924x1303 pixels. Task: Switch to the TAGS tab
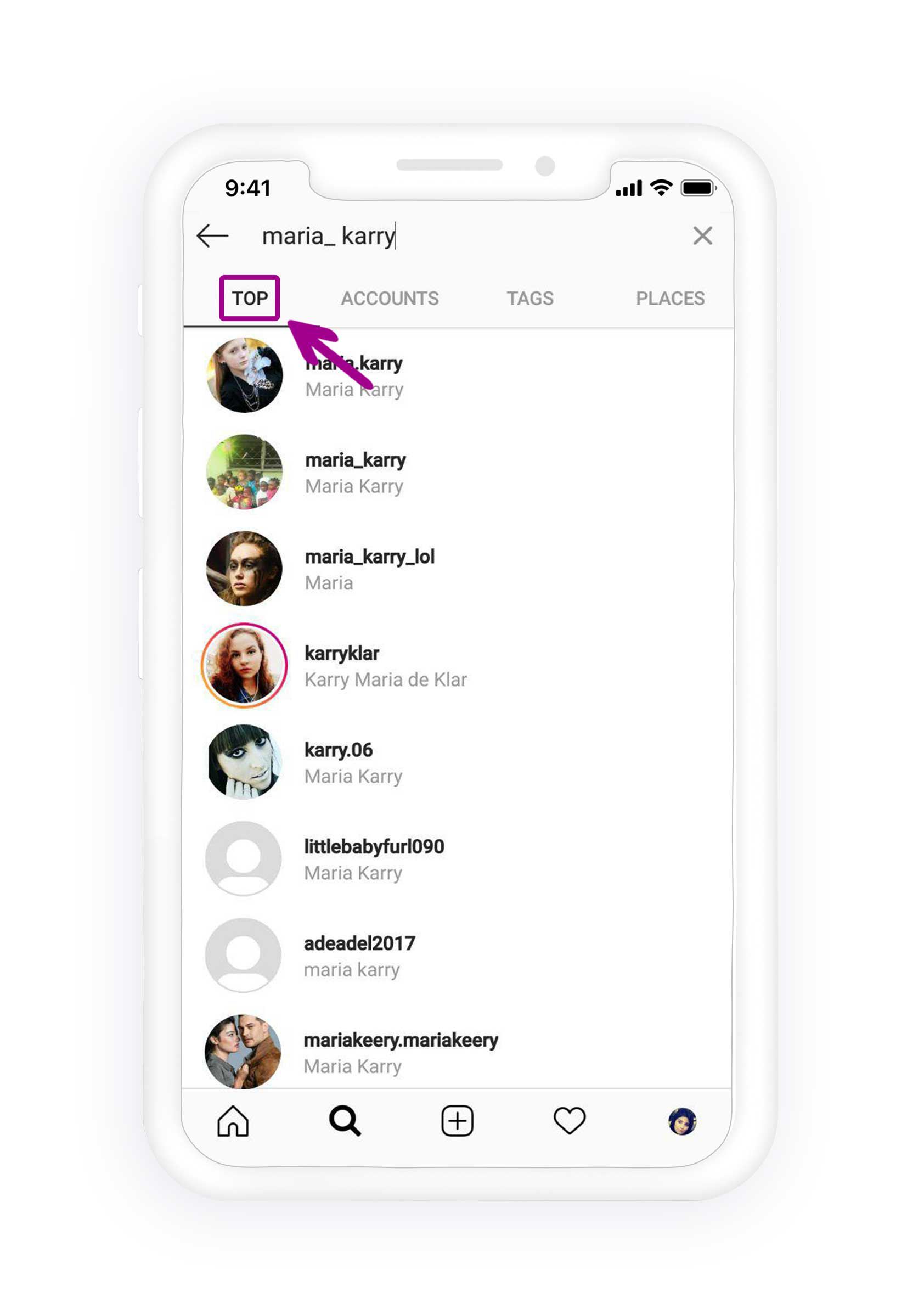529,298
